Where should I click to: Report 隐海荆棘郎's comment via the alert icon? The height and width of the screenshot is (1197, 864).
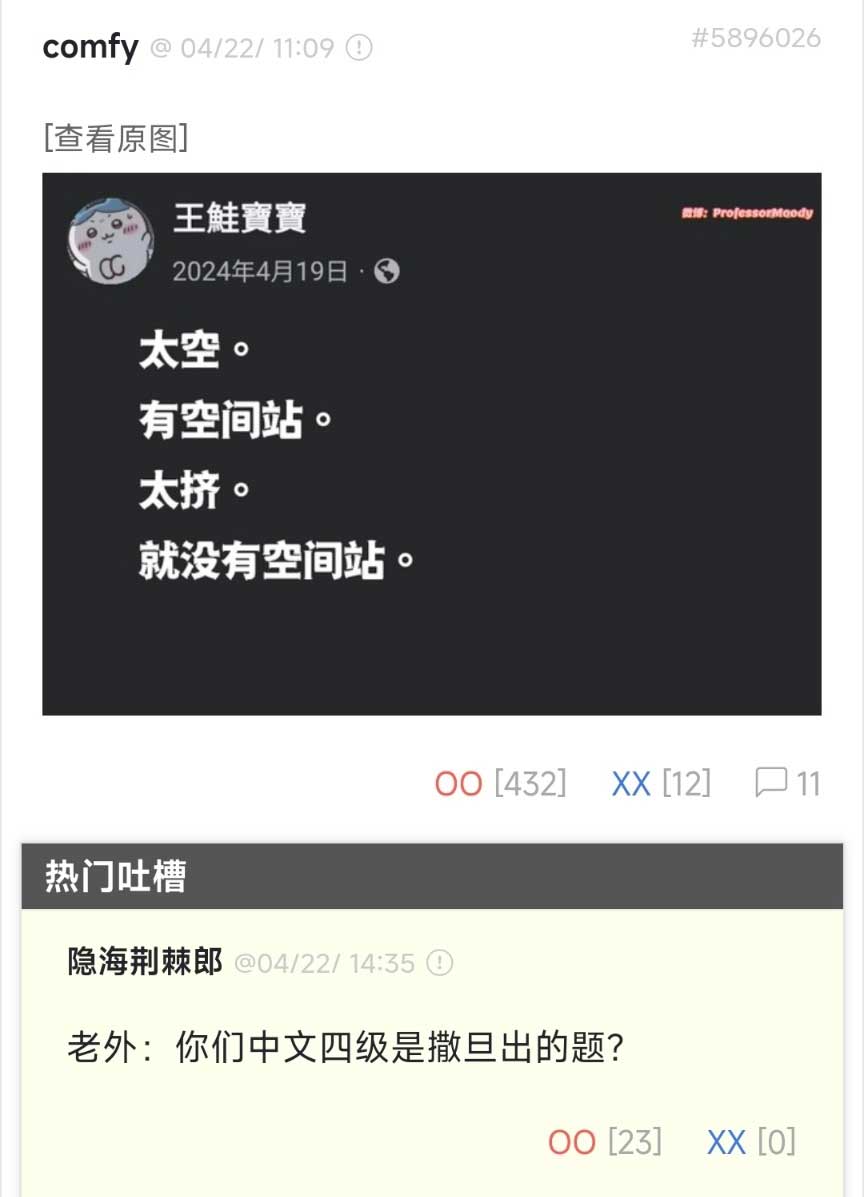point(439,963)
